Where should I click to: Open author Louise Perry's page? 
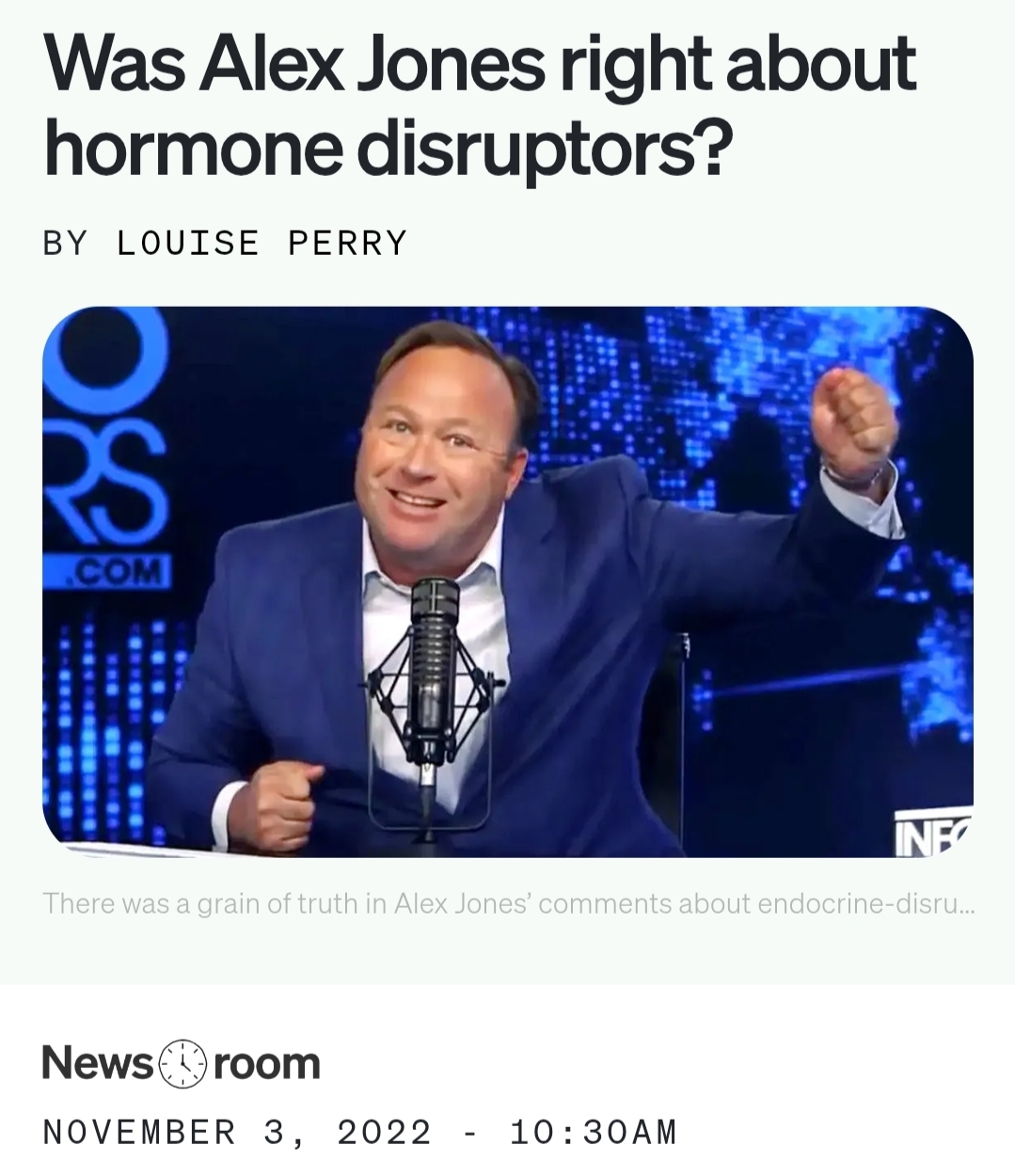[x=262, y=244]
